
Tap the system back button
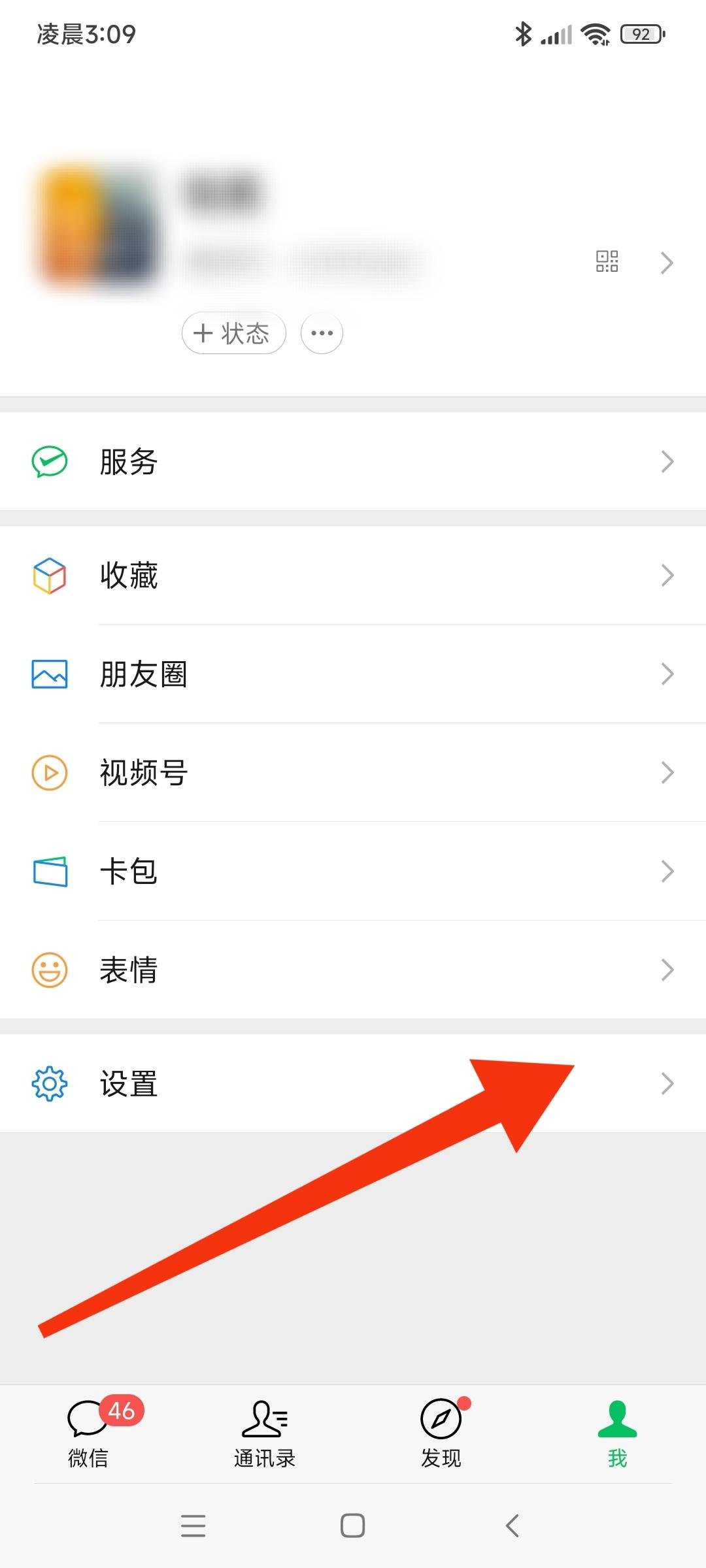513,1526
